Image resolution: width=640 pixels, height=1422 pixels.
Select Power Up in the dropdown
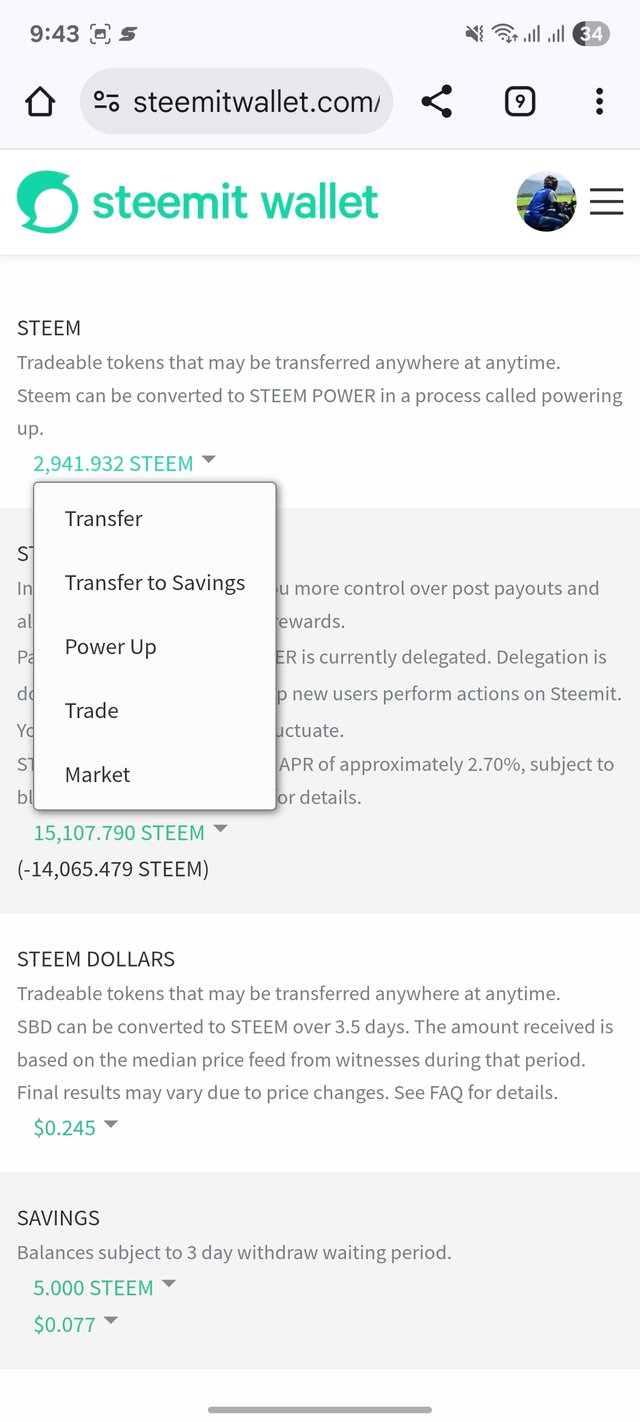111,646
